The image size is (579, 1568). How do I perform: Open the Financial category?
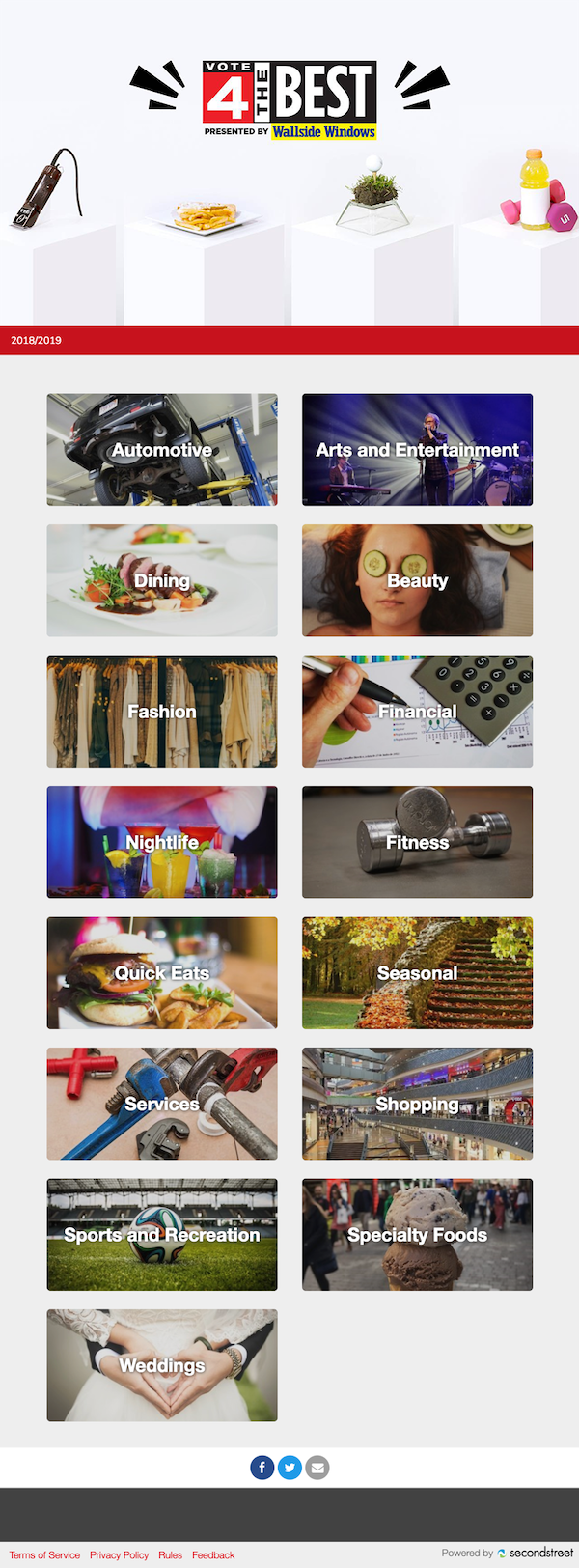click(x=417, y=712)
